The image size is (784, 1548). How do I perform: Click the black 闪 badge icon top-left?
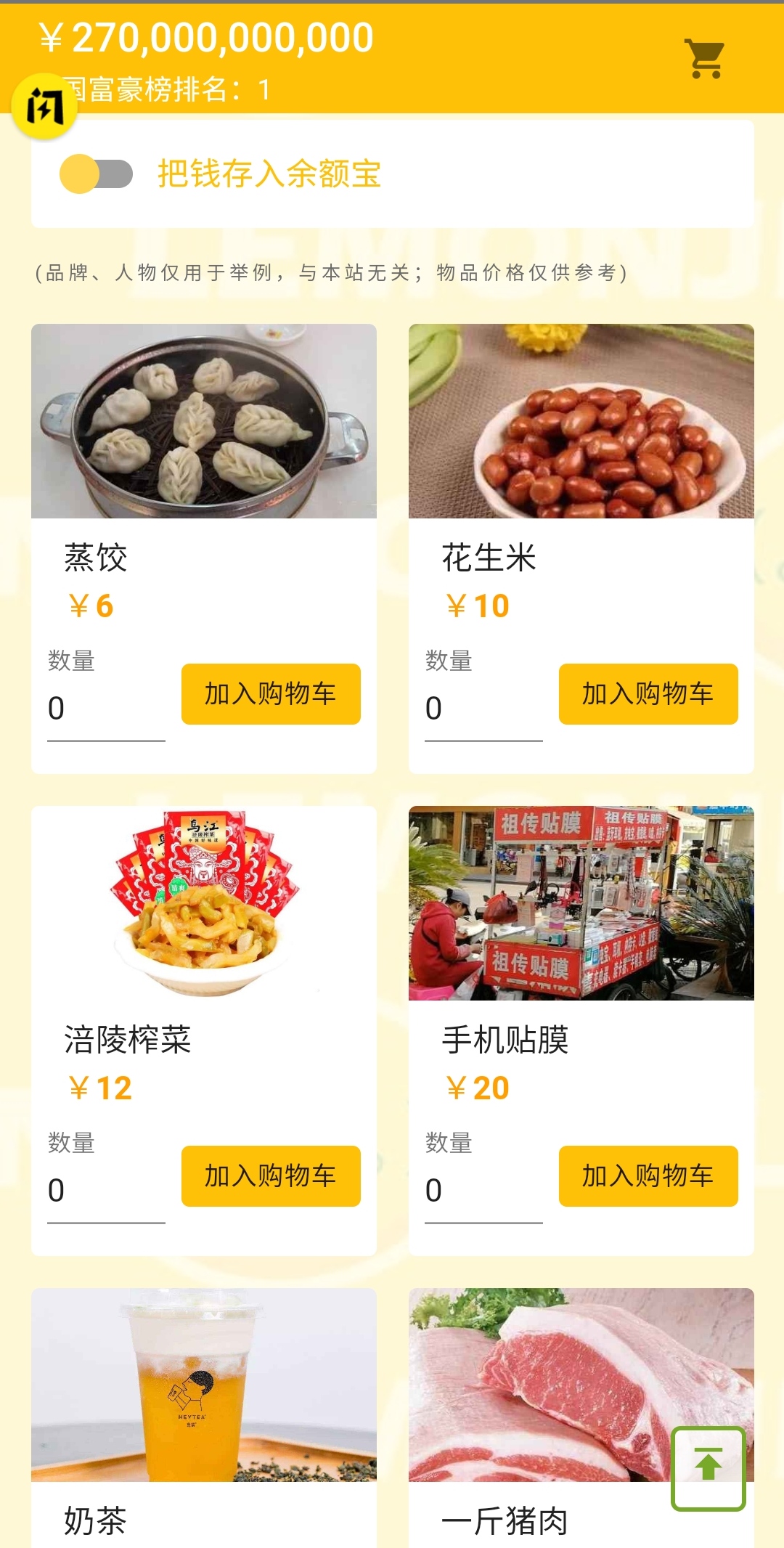pos(45,104)
